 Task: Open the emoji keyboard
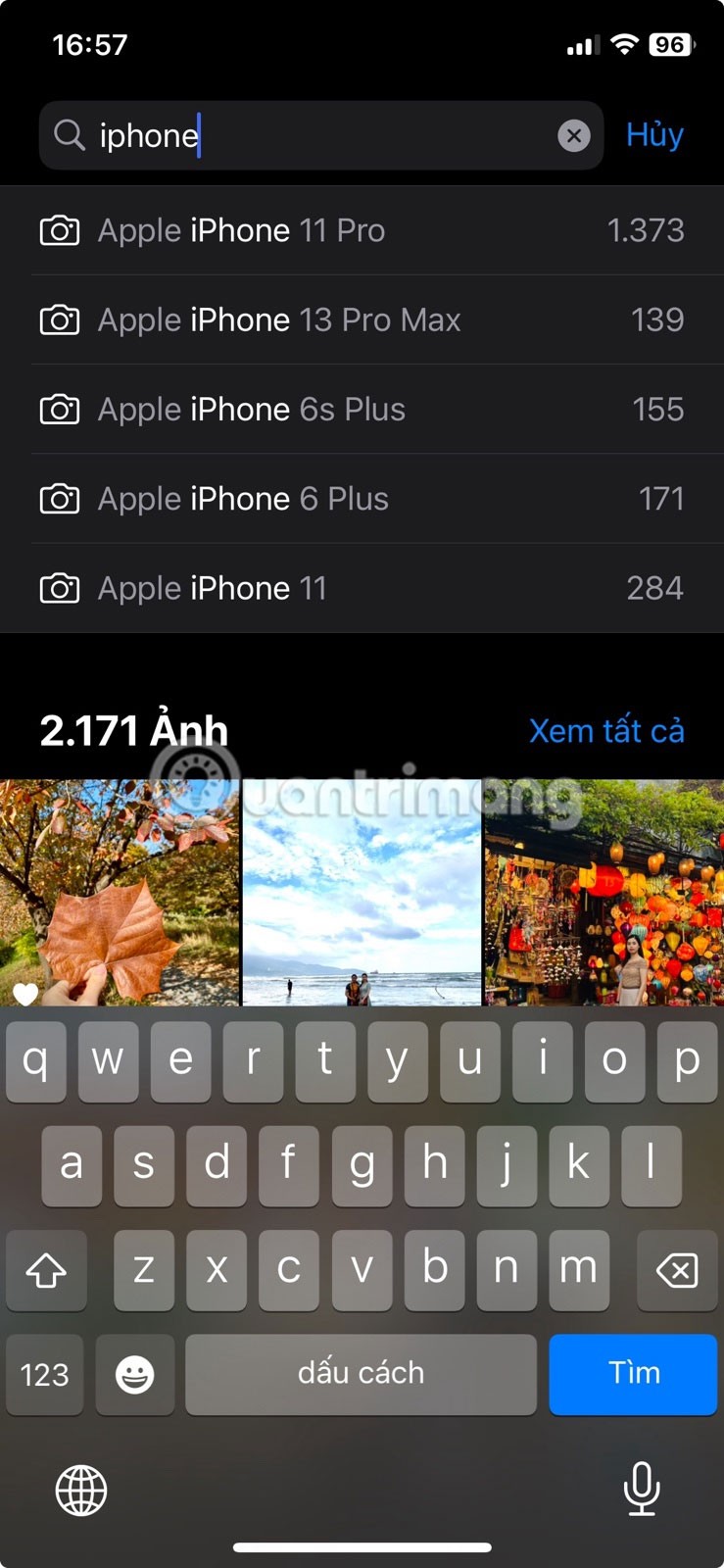click(x=134, y=1374)
